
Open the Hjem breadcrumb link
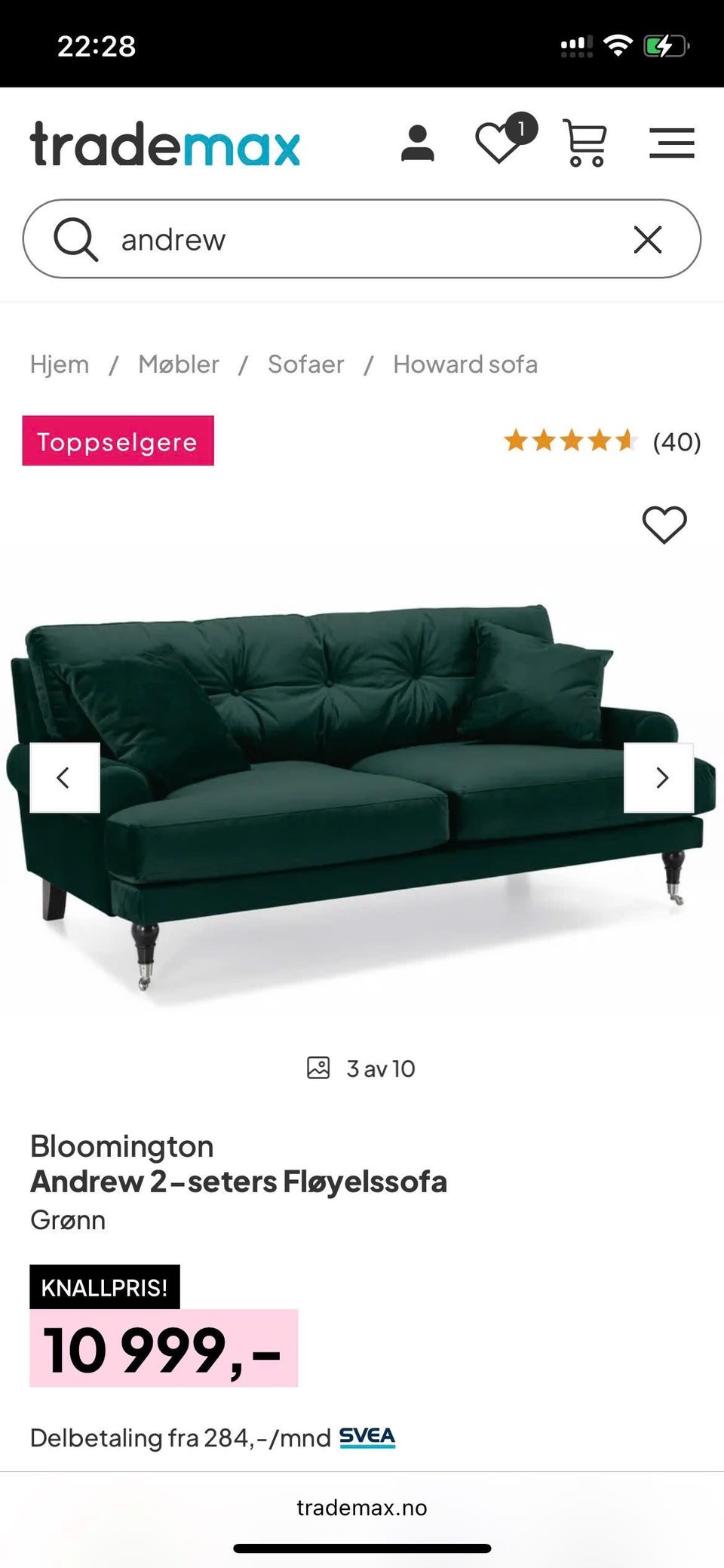click(x=59, y=364)
